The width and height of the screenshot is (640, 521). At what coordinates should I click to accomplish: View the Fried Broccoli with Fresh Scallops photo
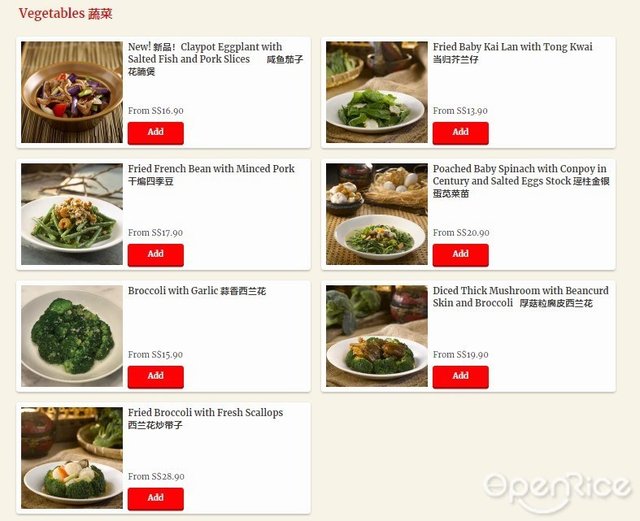click(x=71, y=458)
